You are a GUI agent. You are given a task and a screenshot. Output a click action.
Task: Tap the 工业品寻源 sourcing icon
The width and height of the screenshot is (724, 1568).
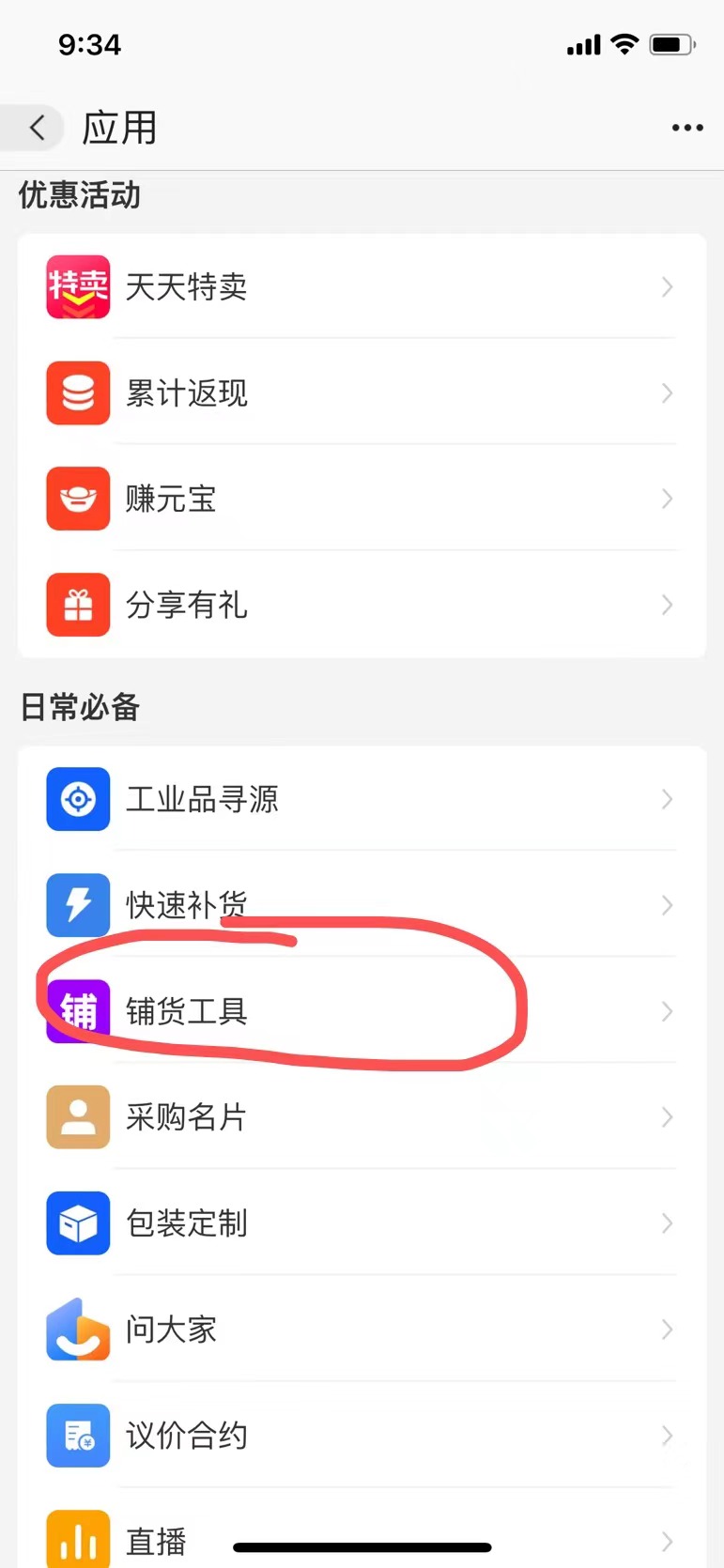point(77,799)
